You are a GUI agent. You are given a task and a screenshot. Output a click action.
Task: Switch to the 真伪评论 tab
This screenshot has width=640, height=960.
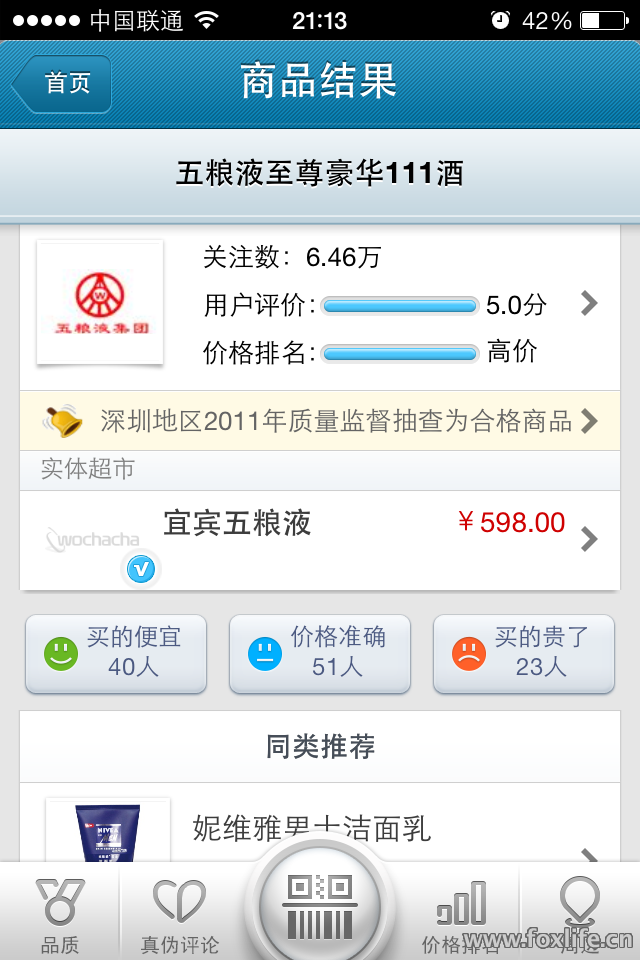(180, 915)
